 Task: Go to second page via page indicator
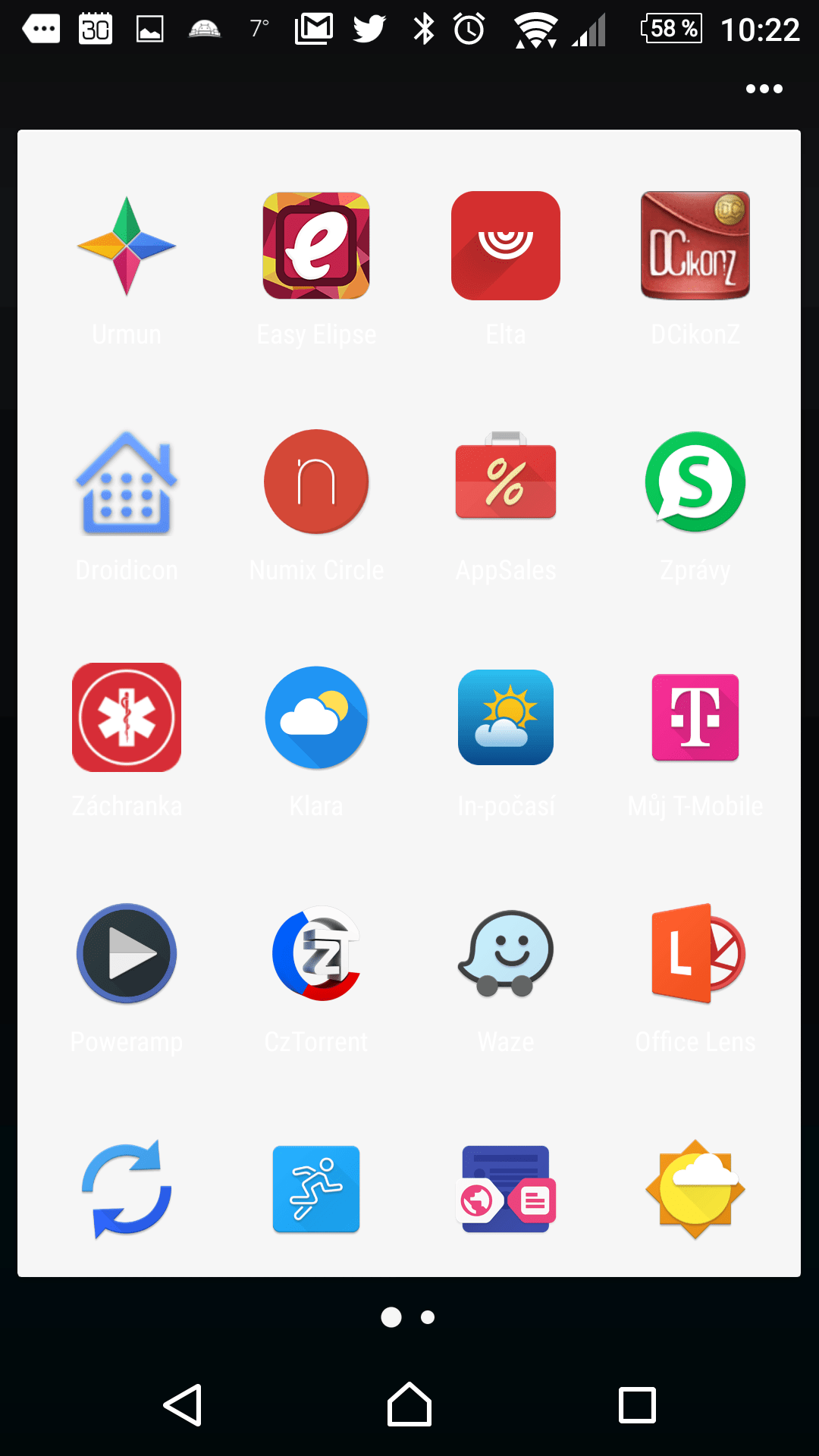tap(428, 1317)
